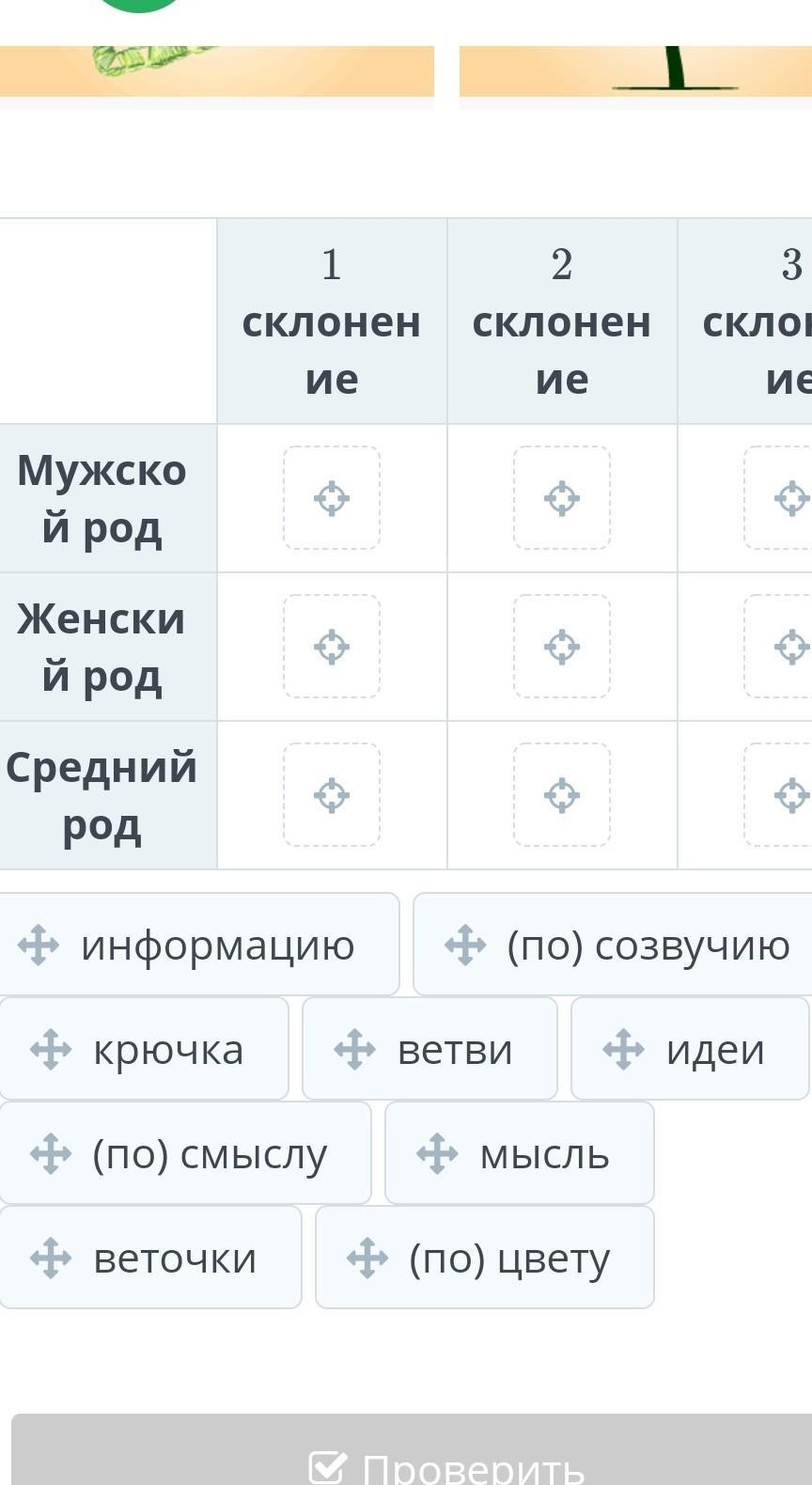Image resolution: width=812 pixels, height=1485 pixels.
Task: Choose the Средний род, 2 склонение drop slot
Action: 562,795
